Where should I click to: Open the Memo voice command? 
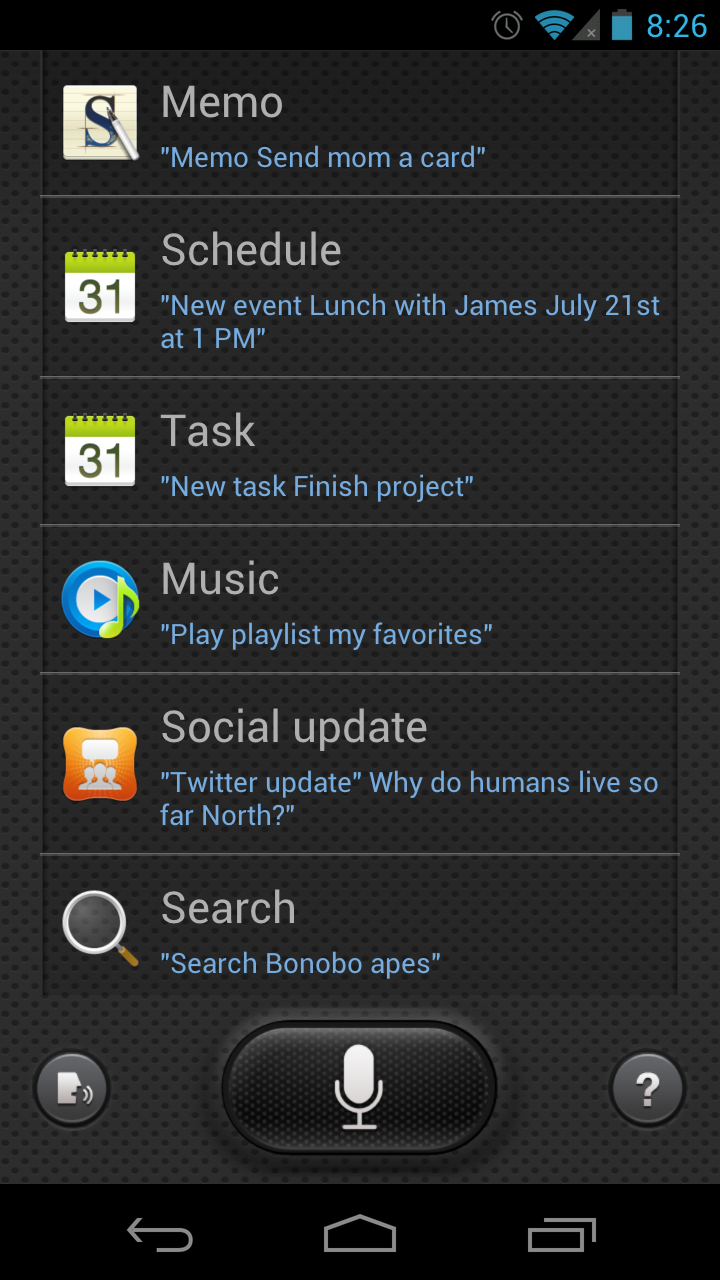coord(360,126)
